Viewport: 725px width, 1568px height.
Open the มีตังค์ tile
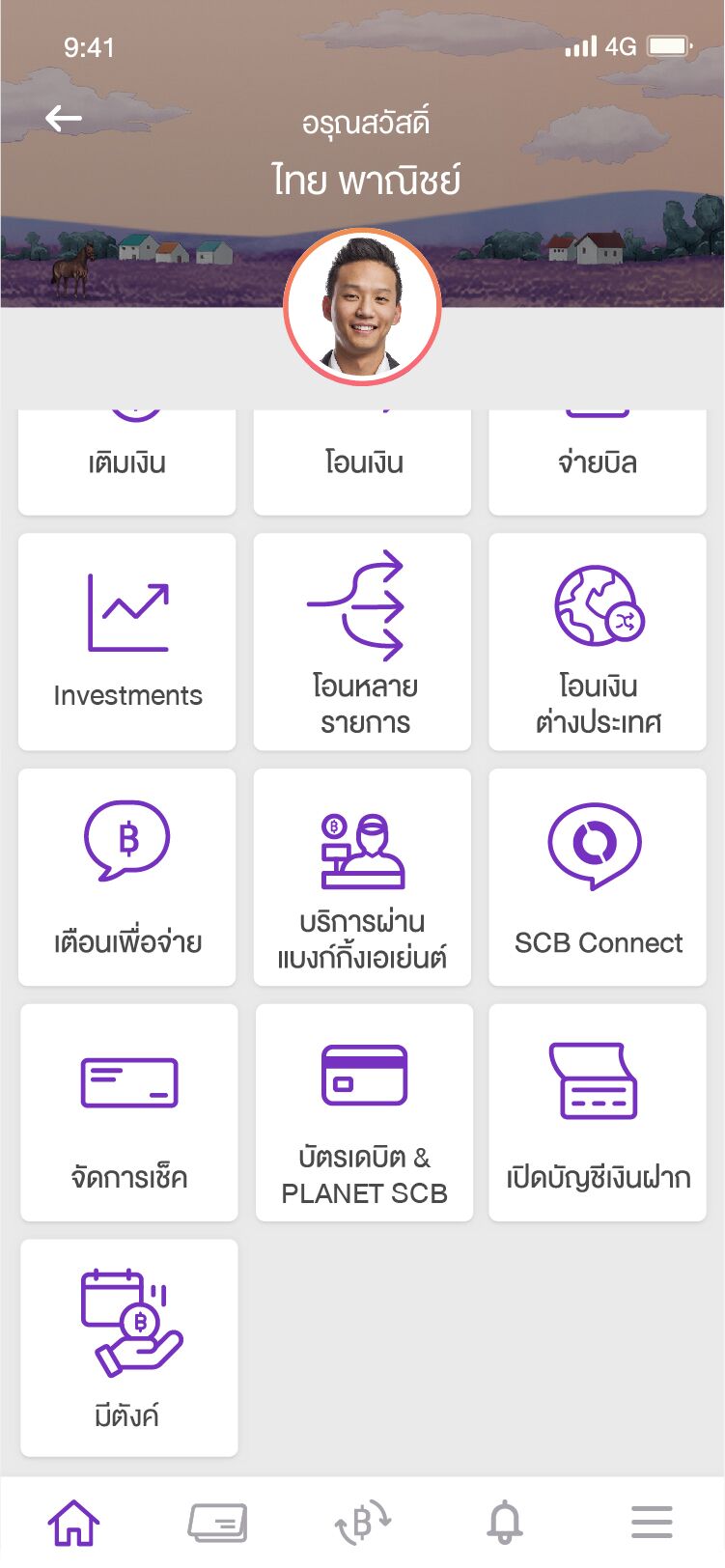[128, 1348]
